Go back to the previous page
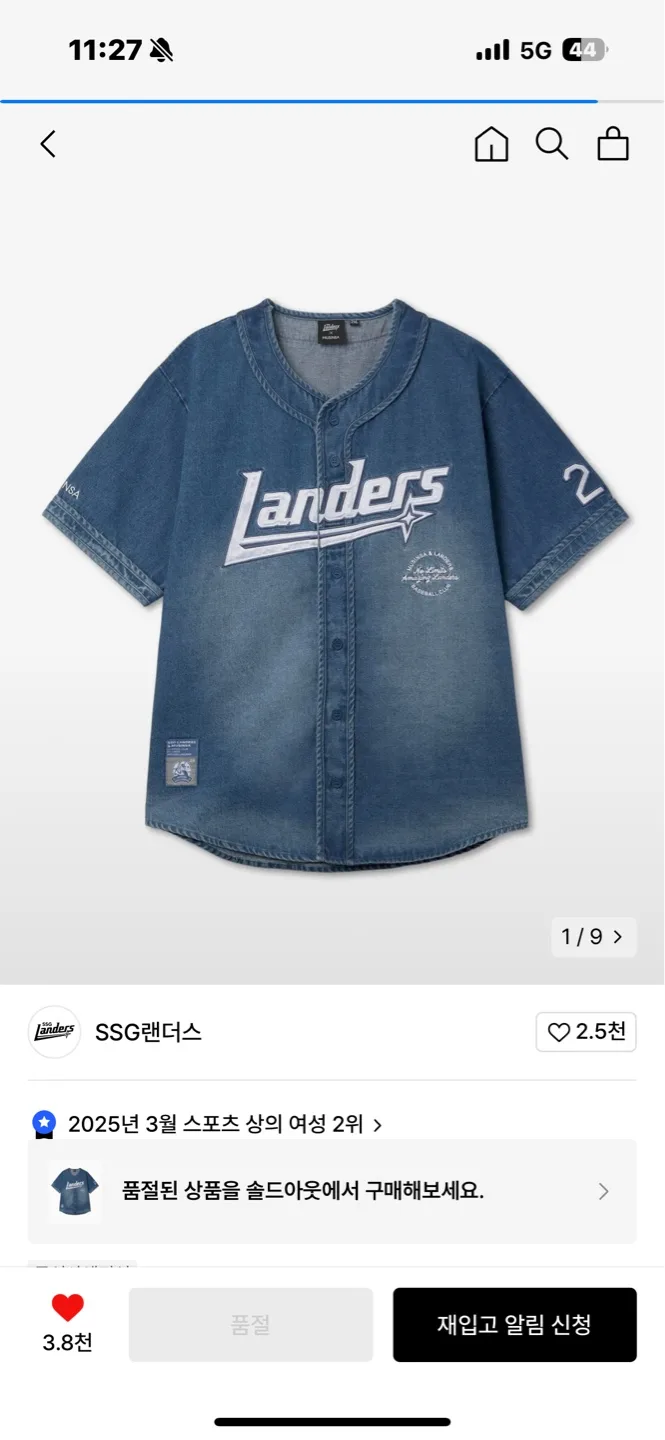665x1440 pixels. 48,145
